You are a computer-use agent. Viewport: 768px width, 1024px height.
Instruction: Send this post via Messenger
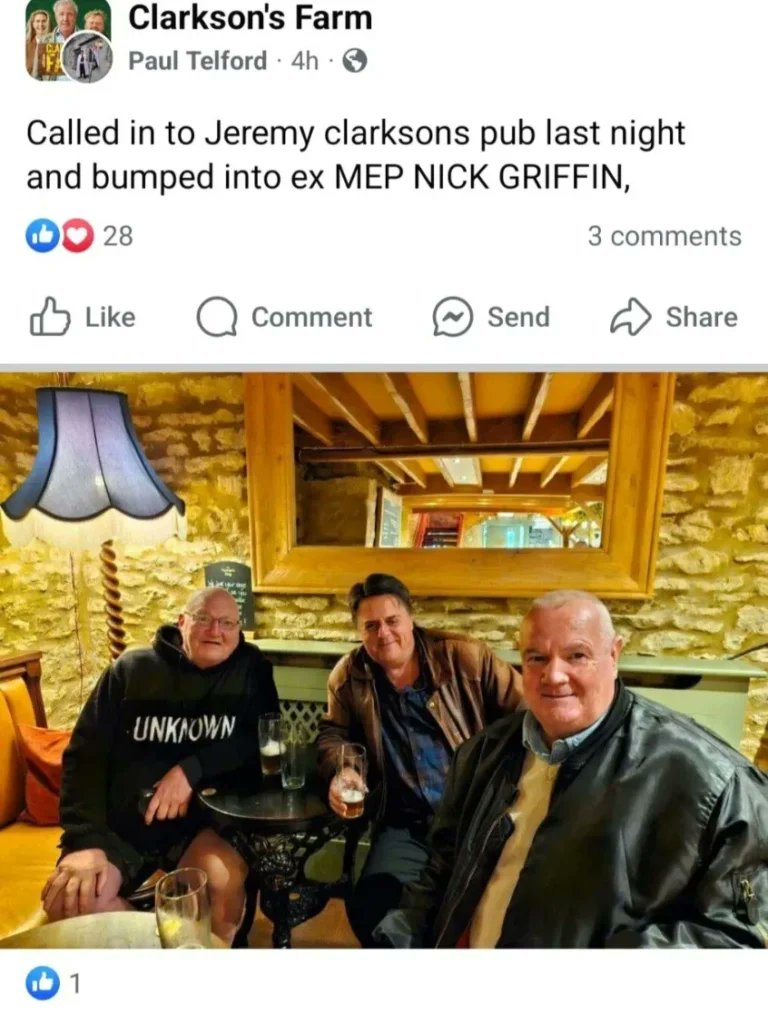[491, 317]
